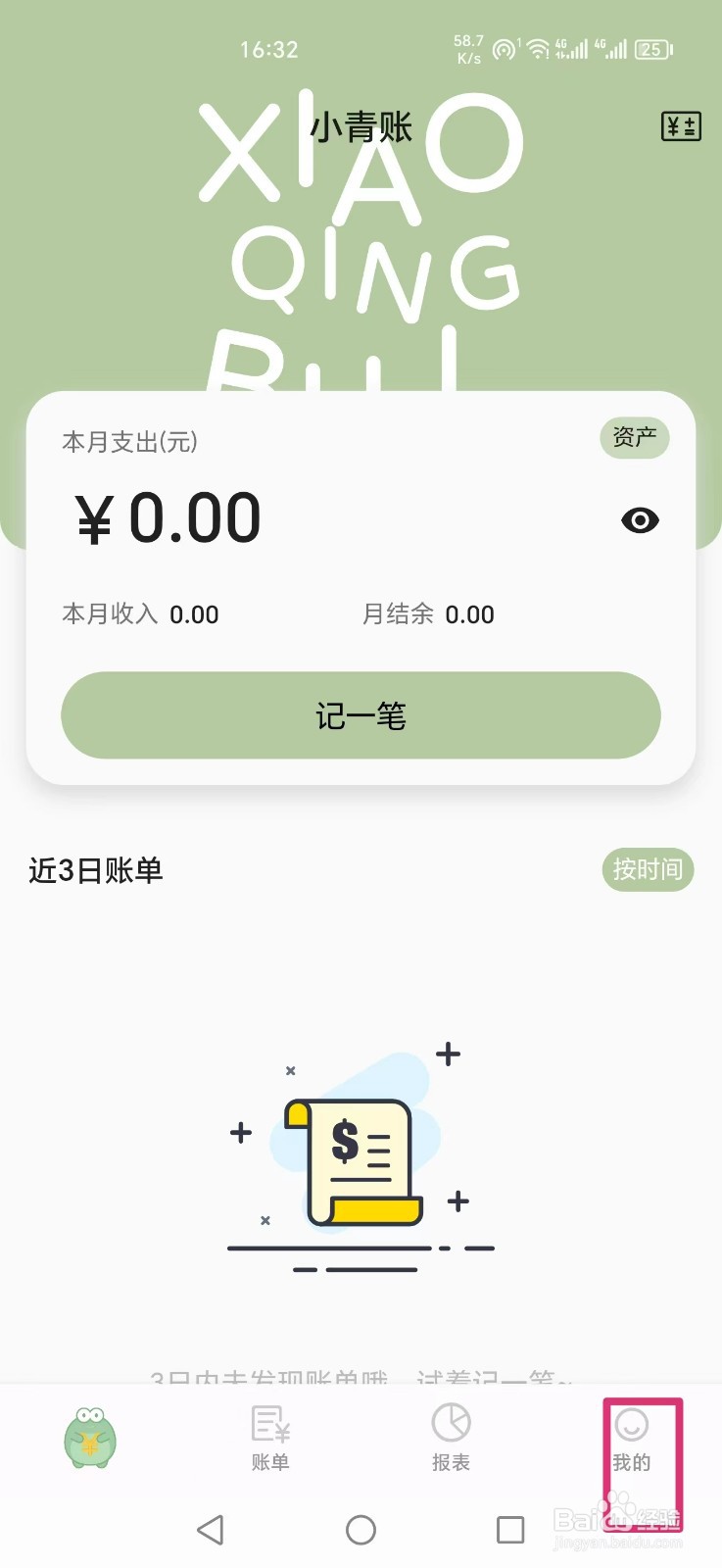Viewport: 722px width, 1568px height.
Task: Open the bill icon in top right corner
Action: click(681, 126)
